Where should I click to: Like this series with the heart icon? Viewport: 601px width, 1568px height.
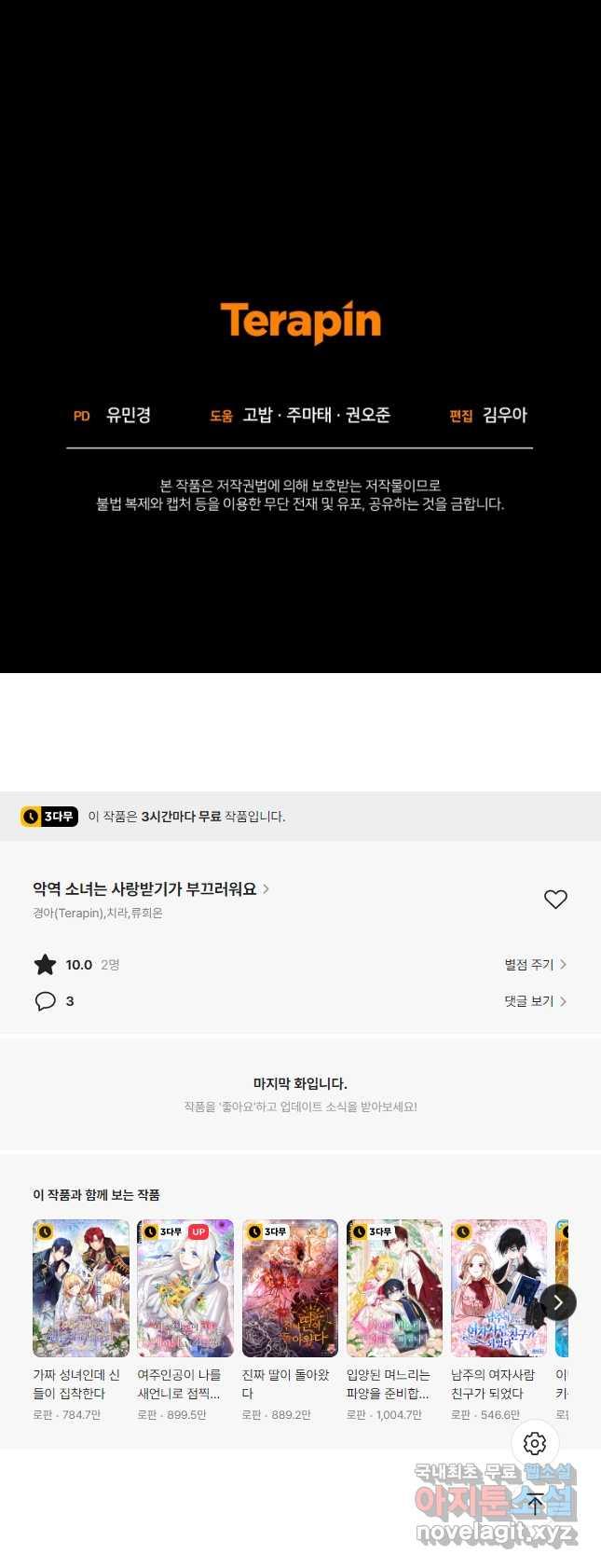(x=555, y=899)
